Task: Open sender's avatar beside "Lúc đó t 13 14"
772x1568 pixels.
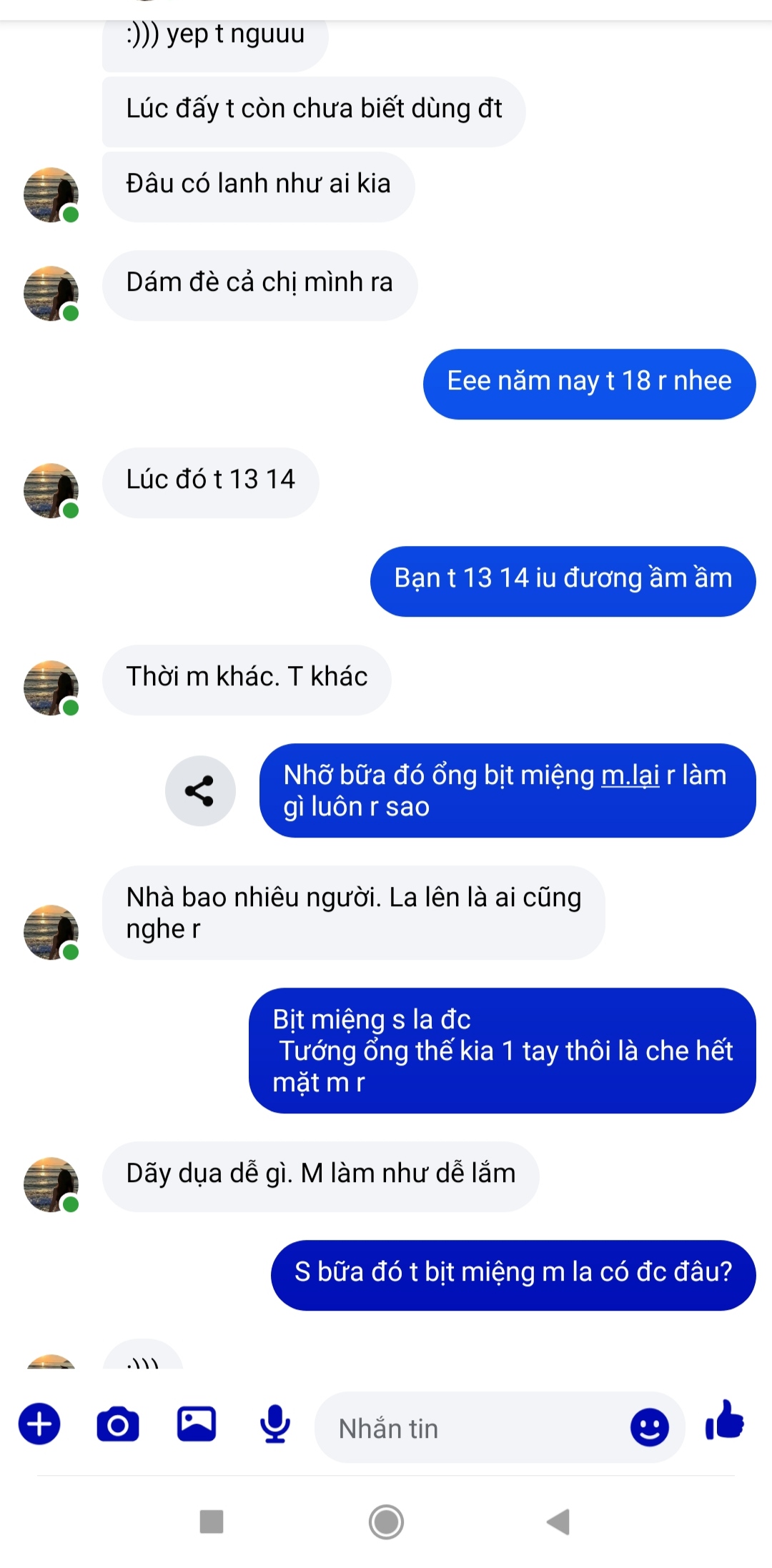Action: 51,491
